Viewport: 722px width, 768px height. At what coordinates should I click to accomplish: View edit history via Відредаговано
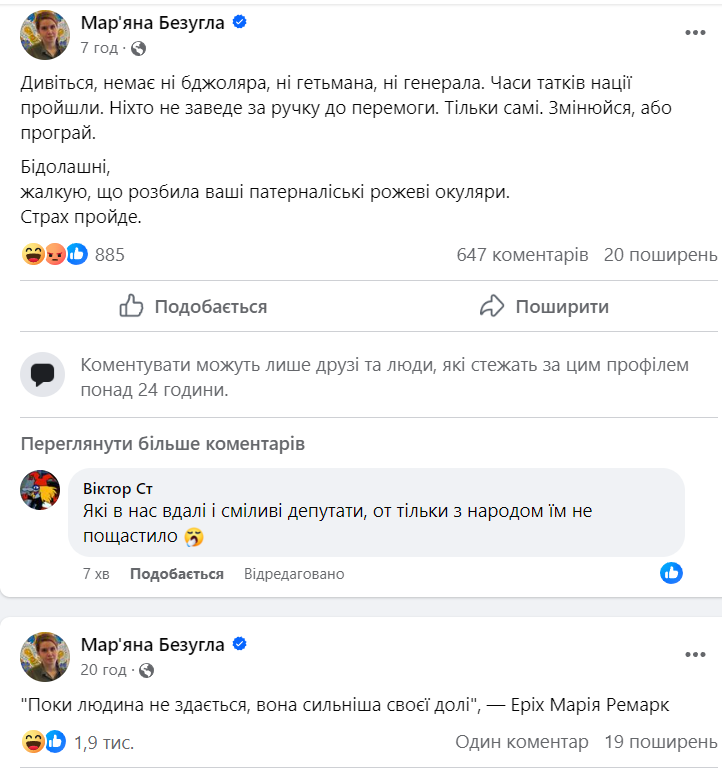[294, 574]
